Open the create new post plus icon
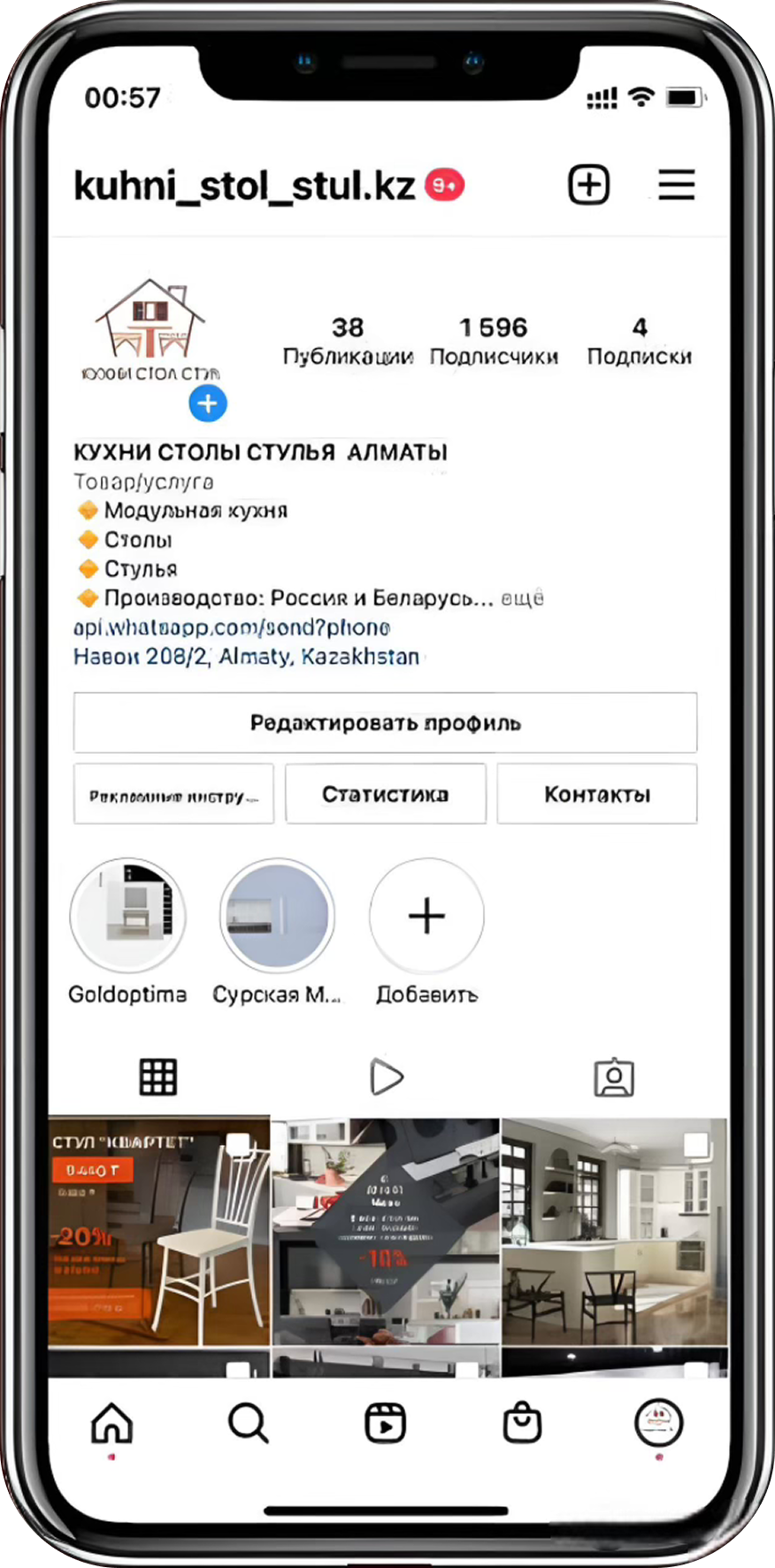The image size is (775, 1568). [x=588, y=185]
